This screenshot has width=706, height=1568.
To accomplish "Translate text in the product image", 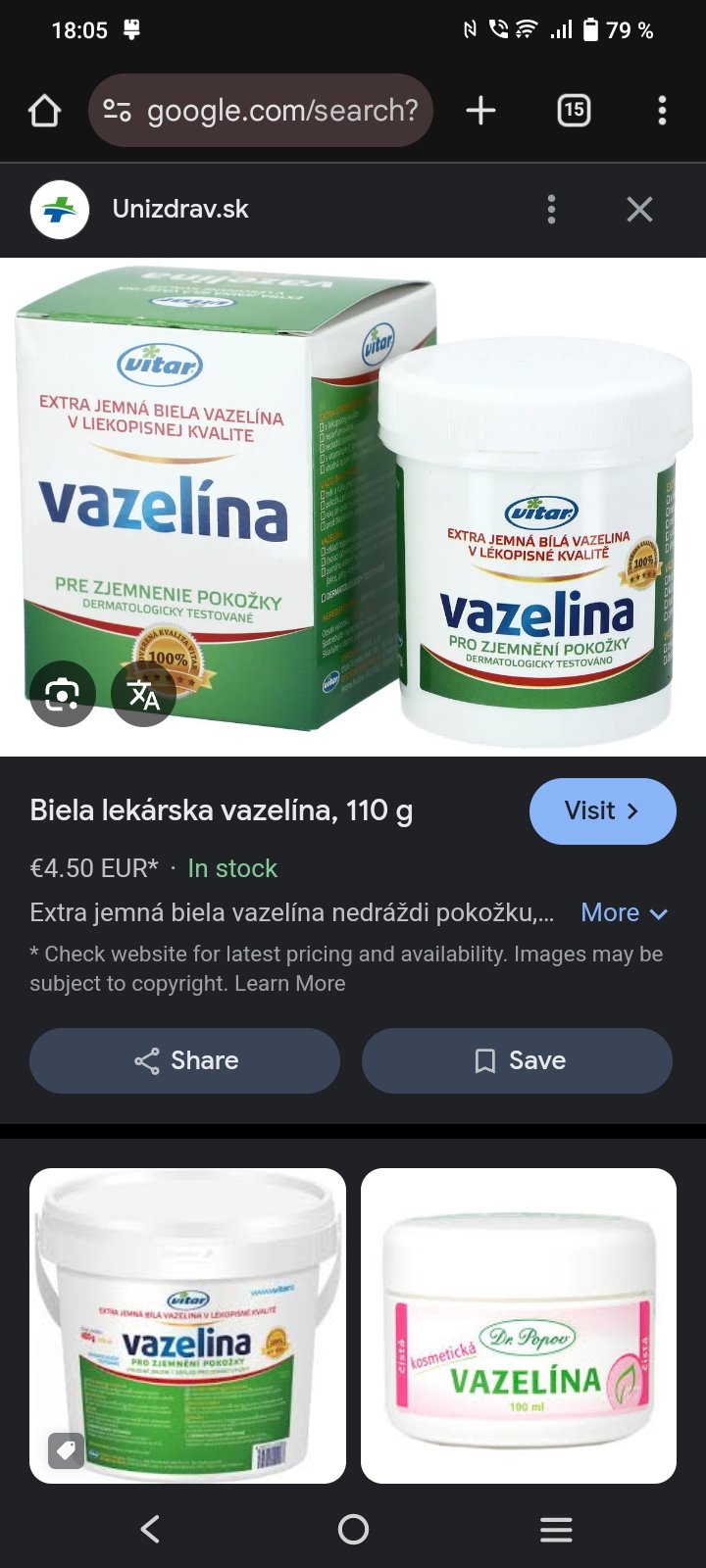I will (x=144, y=694).
